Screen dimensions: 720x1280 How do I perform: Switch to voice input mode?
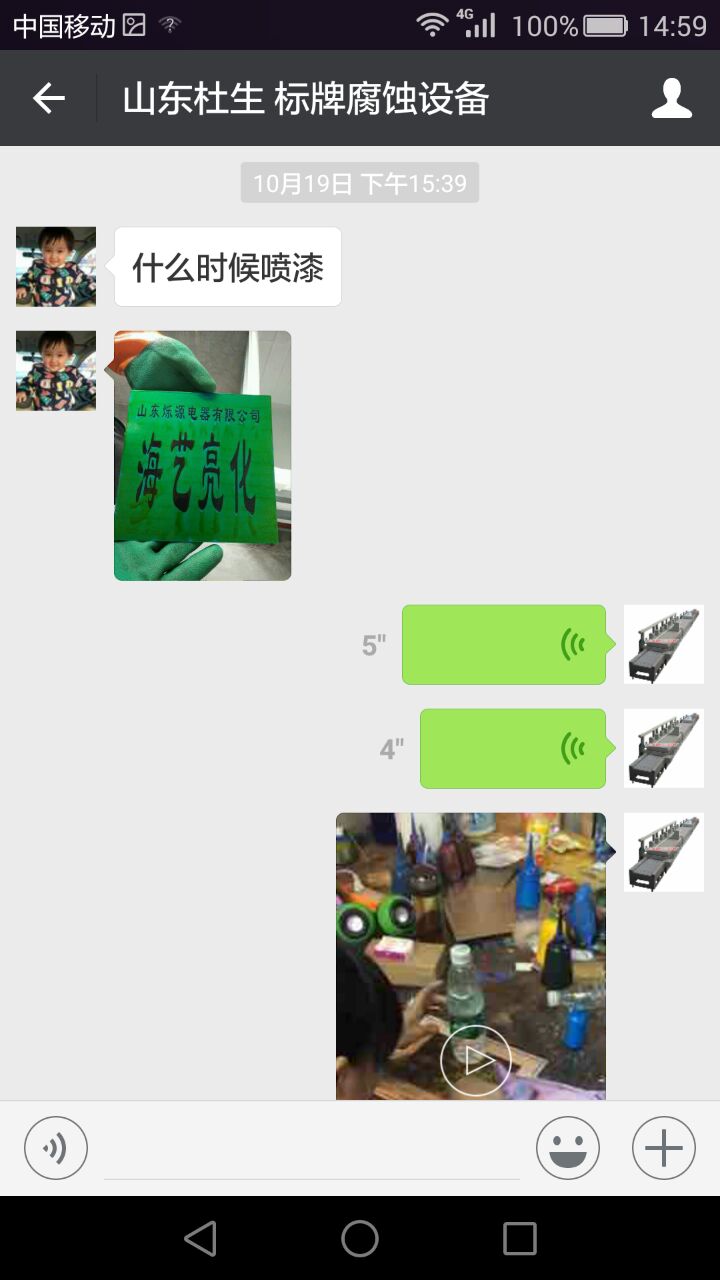pos(56,1148)
